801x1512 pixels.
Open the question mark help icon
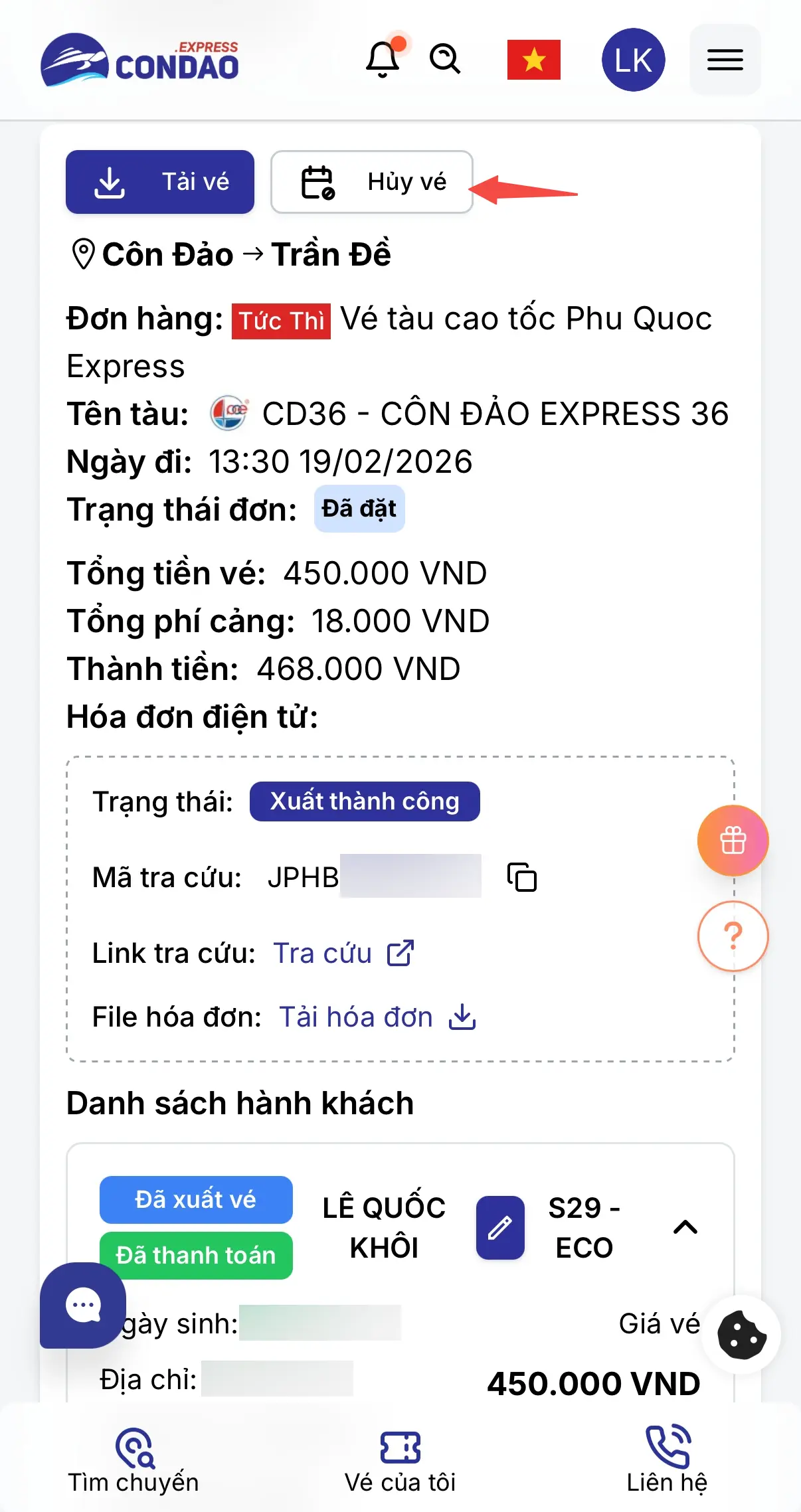click(733, 936)
